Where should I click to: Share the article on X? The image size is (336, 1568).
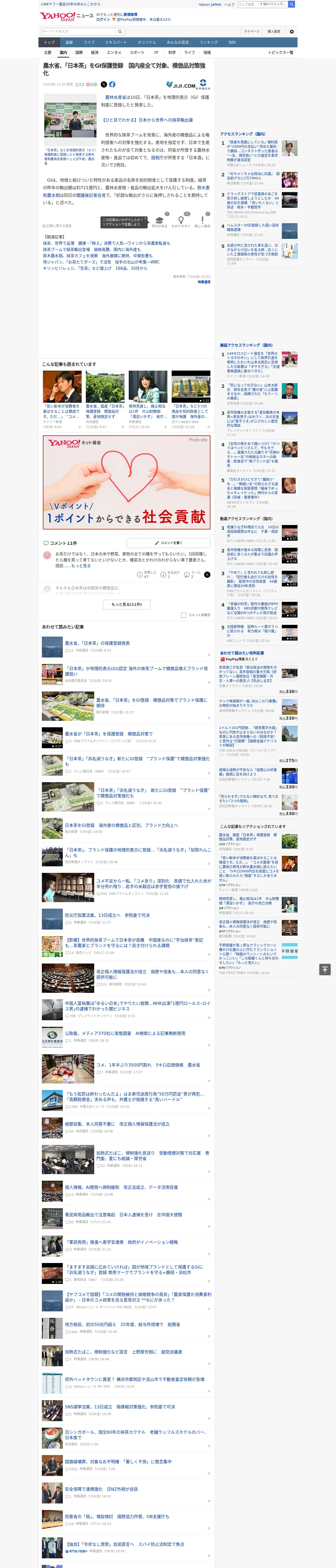tap(104, 85)
